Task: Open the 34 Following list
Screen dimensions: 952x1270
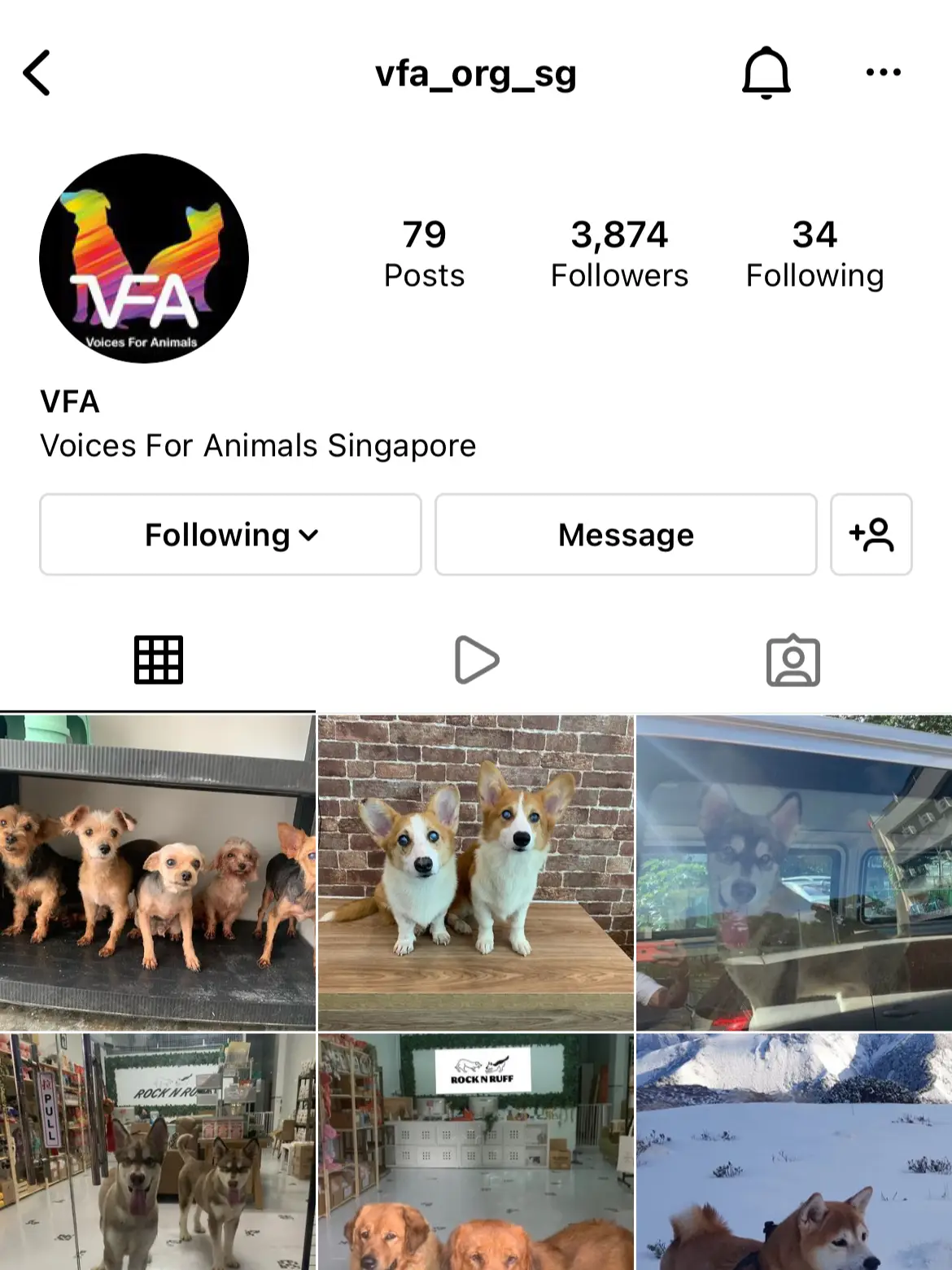Action: 814,254
